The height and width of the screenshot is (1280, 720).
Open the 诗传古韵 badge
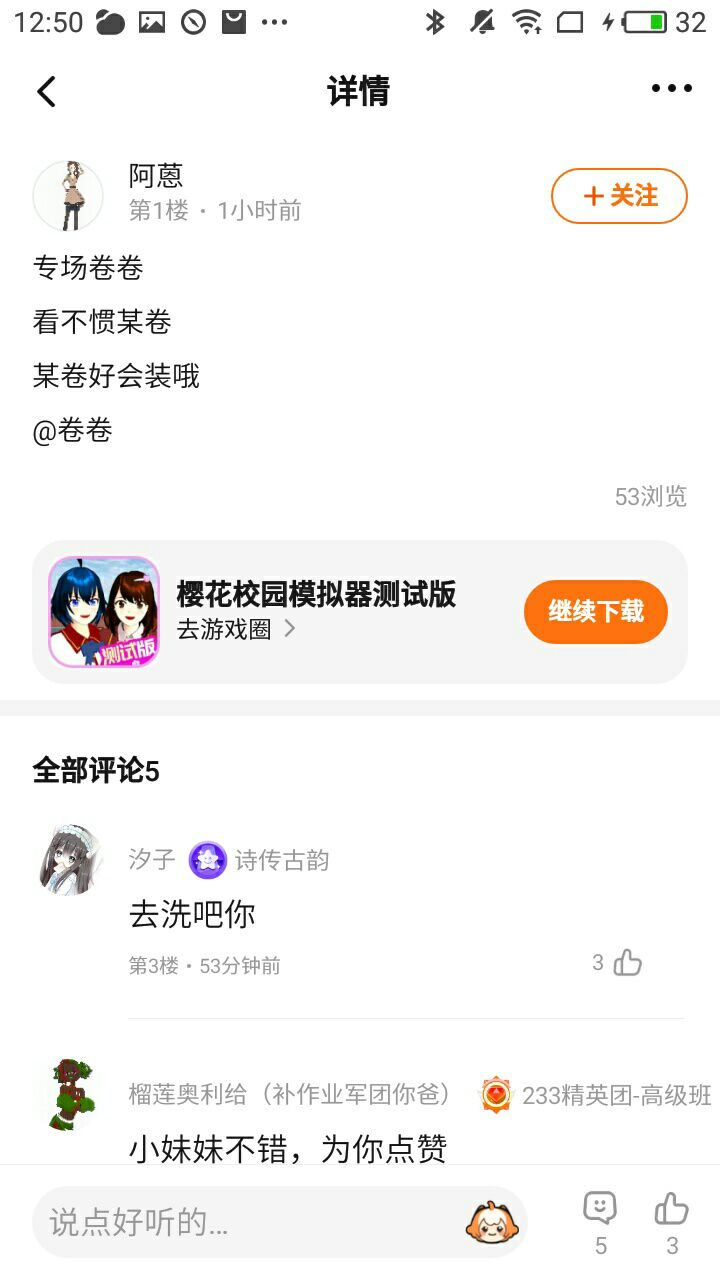coord(259,860)
